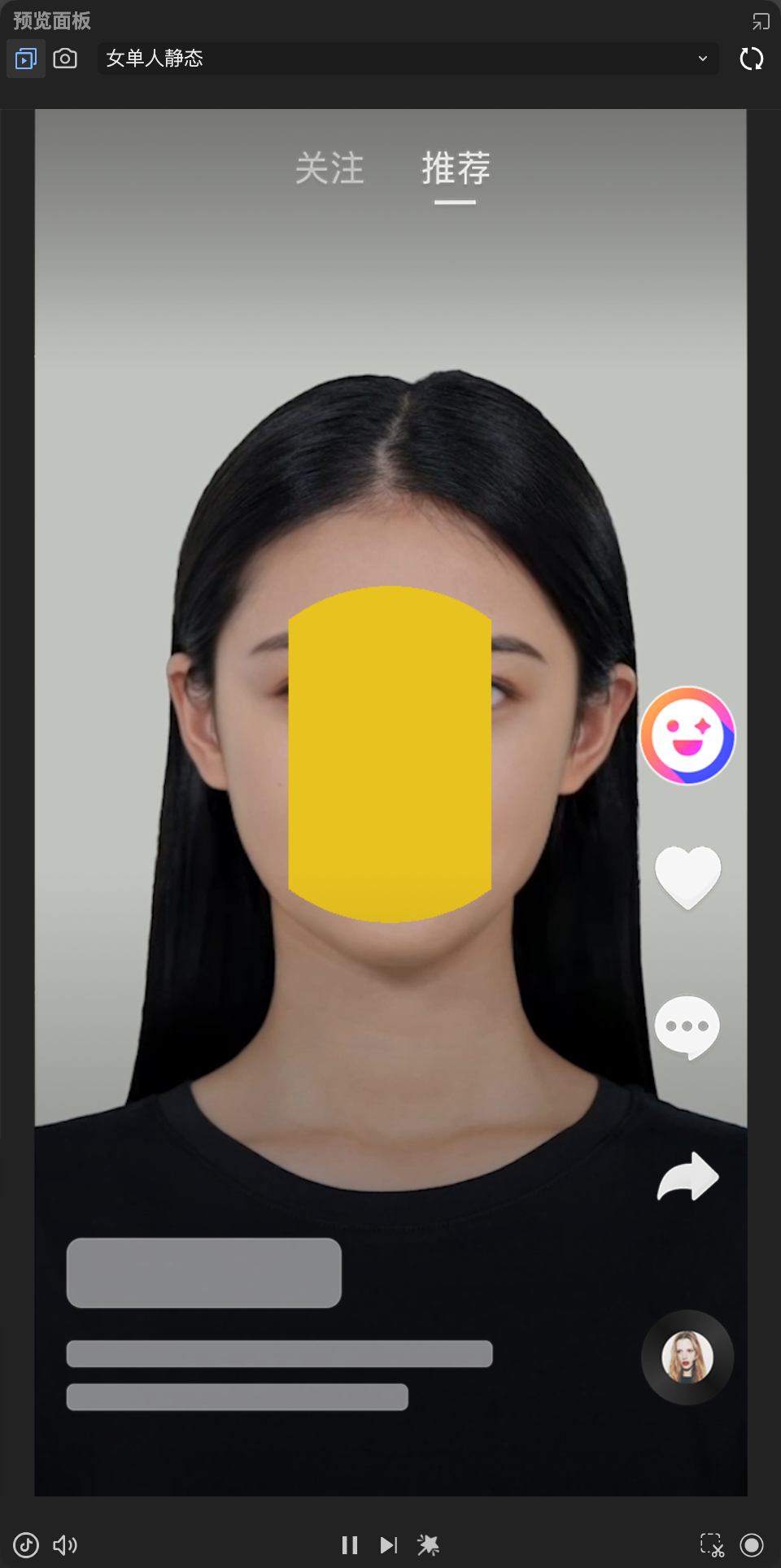
Task: Switch to the 关注 tab
Action: [x=329, y=168]
